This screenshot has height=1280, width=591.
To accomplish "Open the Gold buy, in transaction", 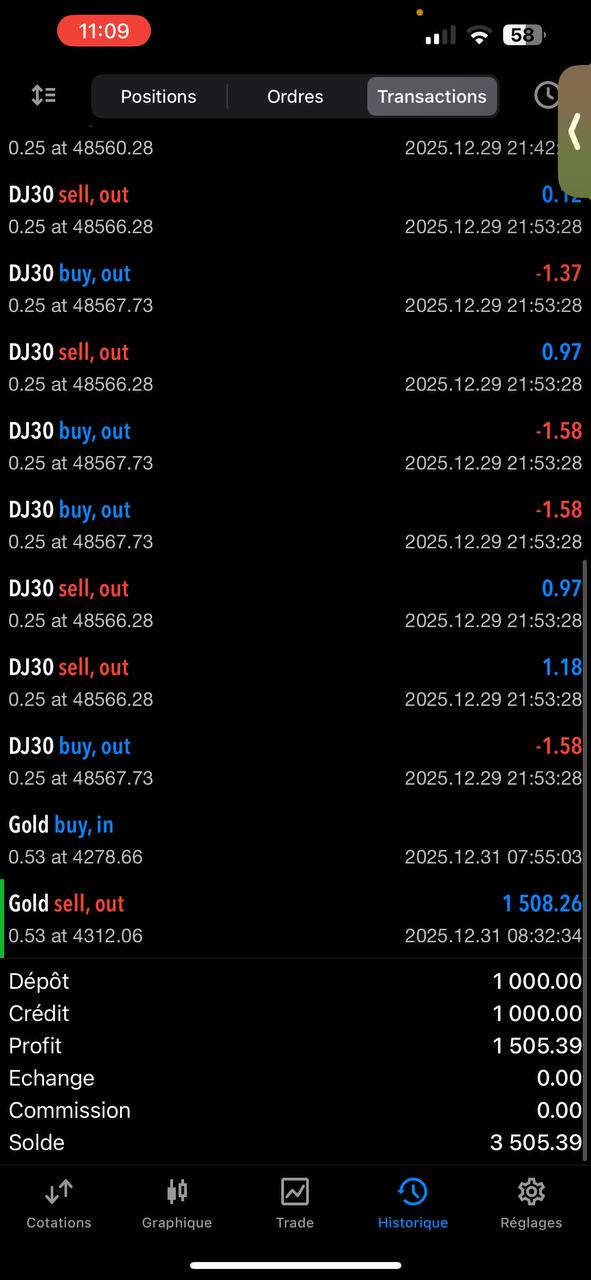I will click(x=295, y=840).
